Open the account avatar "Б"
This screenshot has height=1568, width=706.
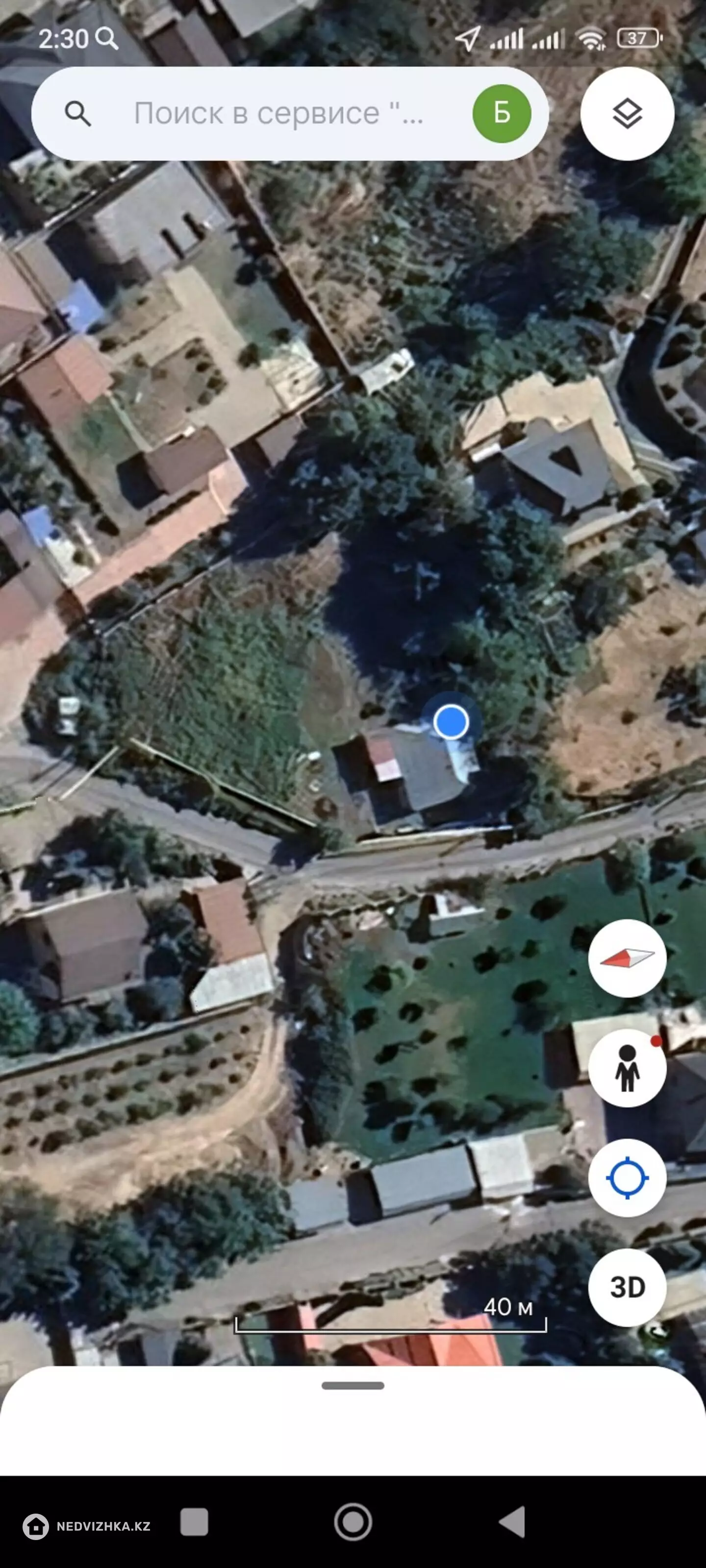[502, 114]
